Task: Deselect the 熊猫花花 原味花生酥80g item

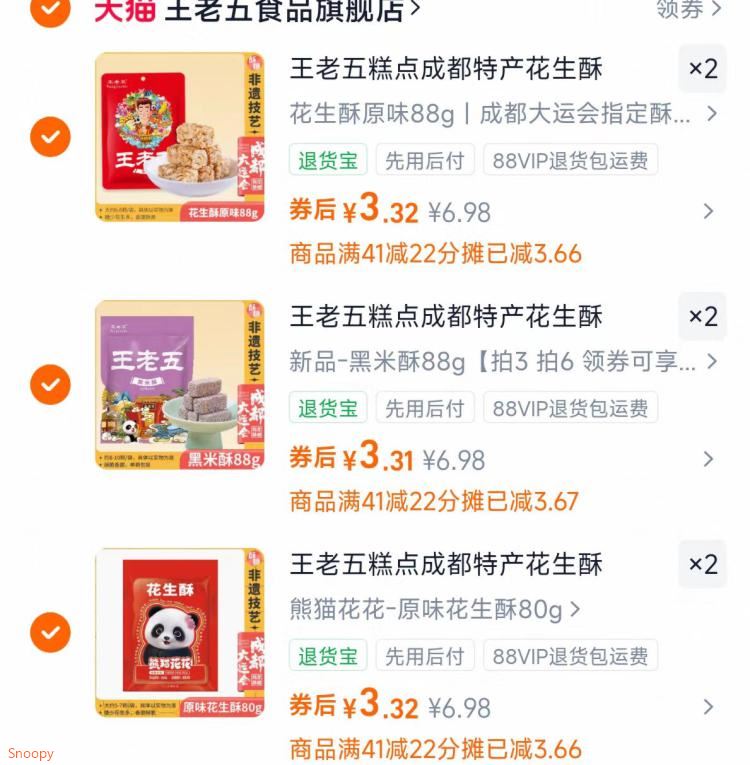Action: [x=50, y=632]
